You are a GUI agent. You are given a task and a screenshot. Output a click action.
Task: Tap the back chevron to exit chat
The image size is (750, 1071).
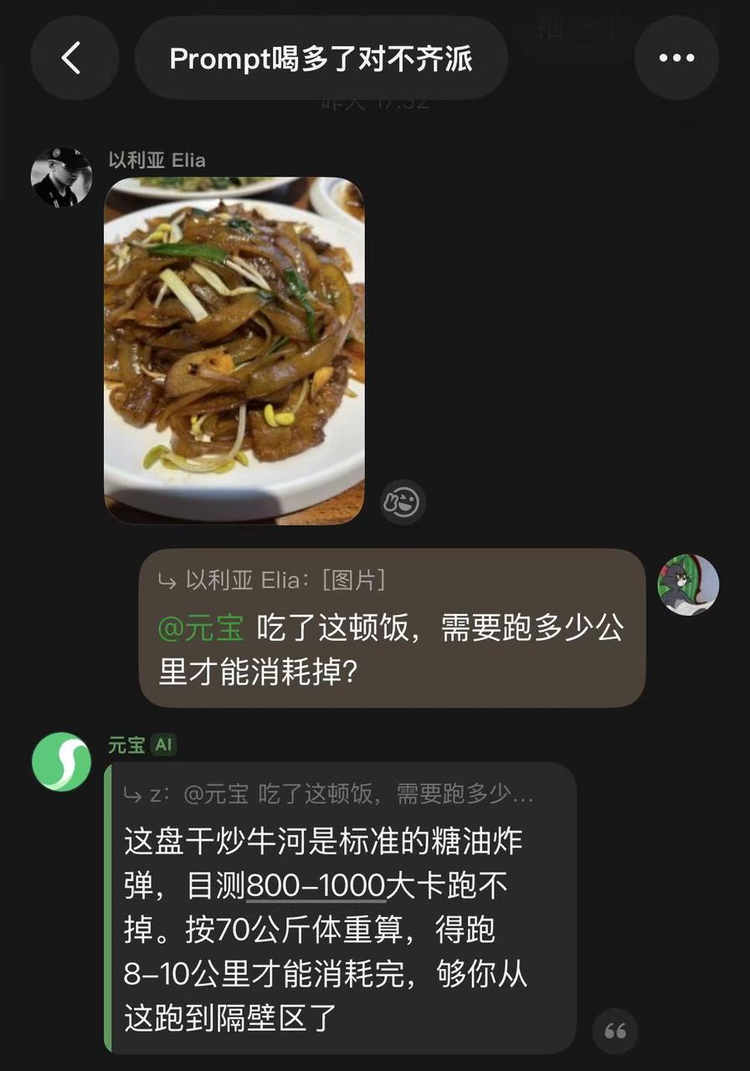(73, 58)
